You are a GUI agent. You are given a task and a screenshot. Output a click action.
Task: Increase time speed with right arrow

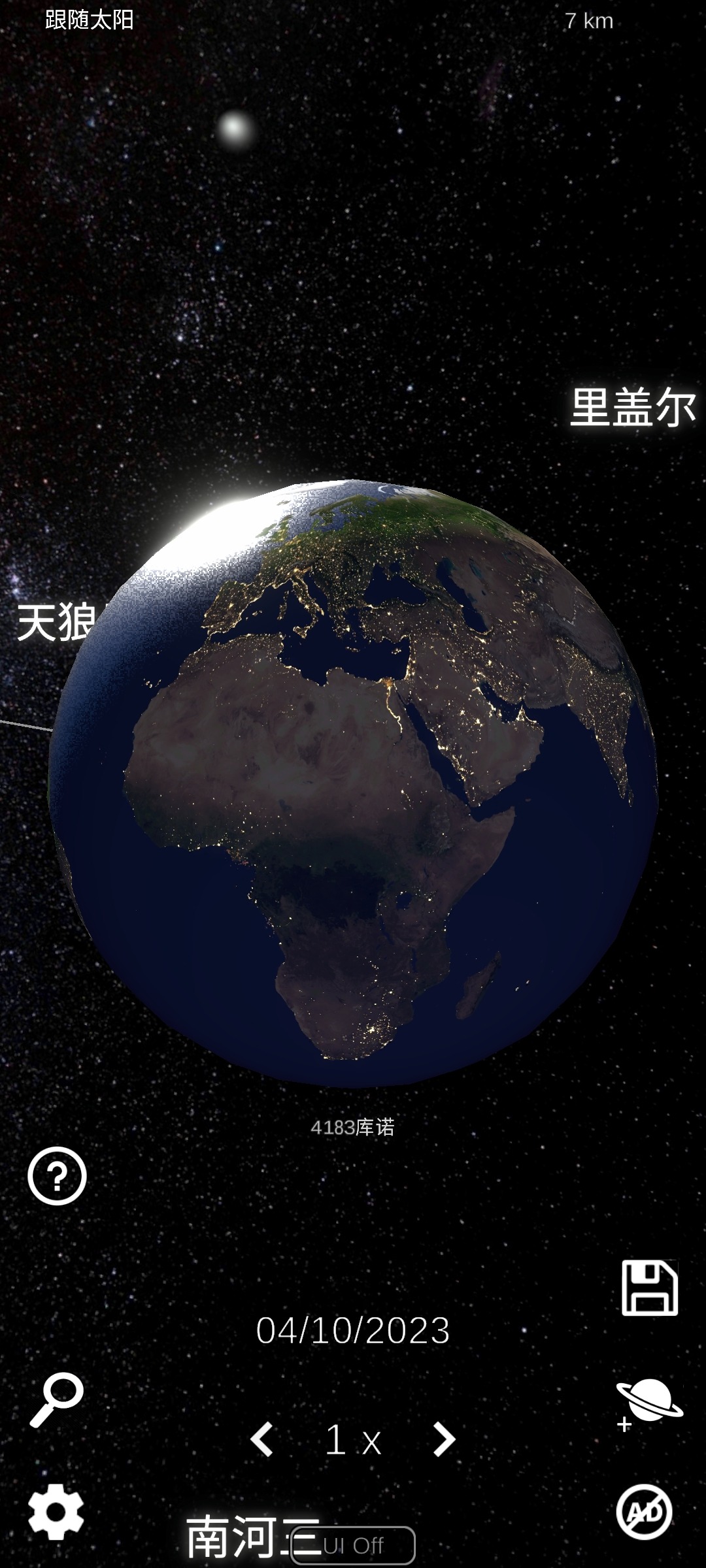click(443, 1439)
